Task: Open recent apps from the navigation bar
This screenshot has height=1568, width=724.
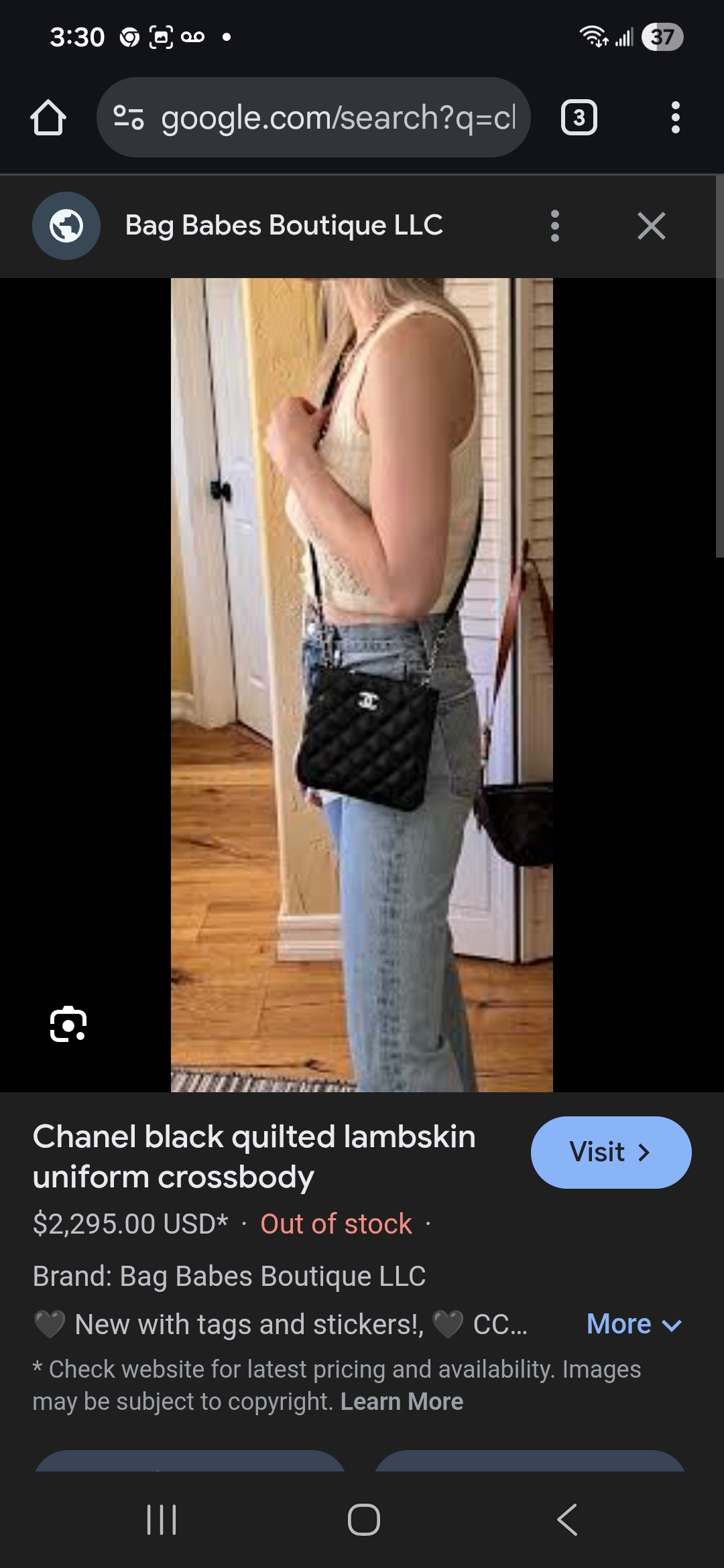Action: (162, 1519)
